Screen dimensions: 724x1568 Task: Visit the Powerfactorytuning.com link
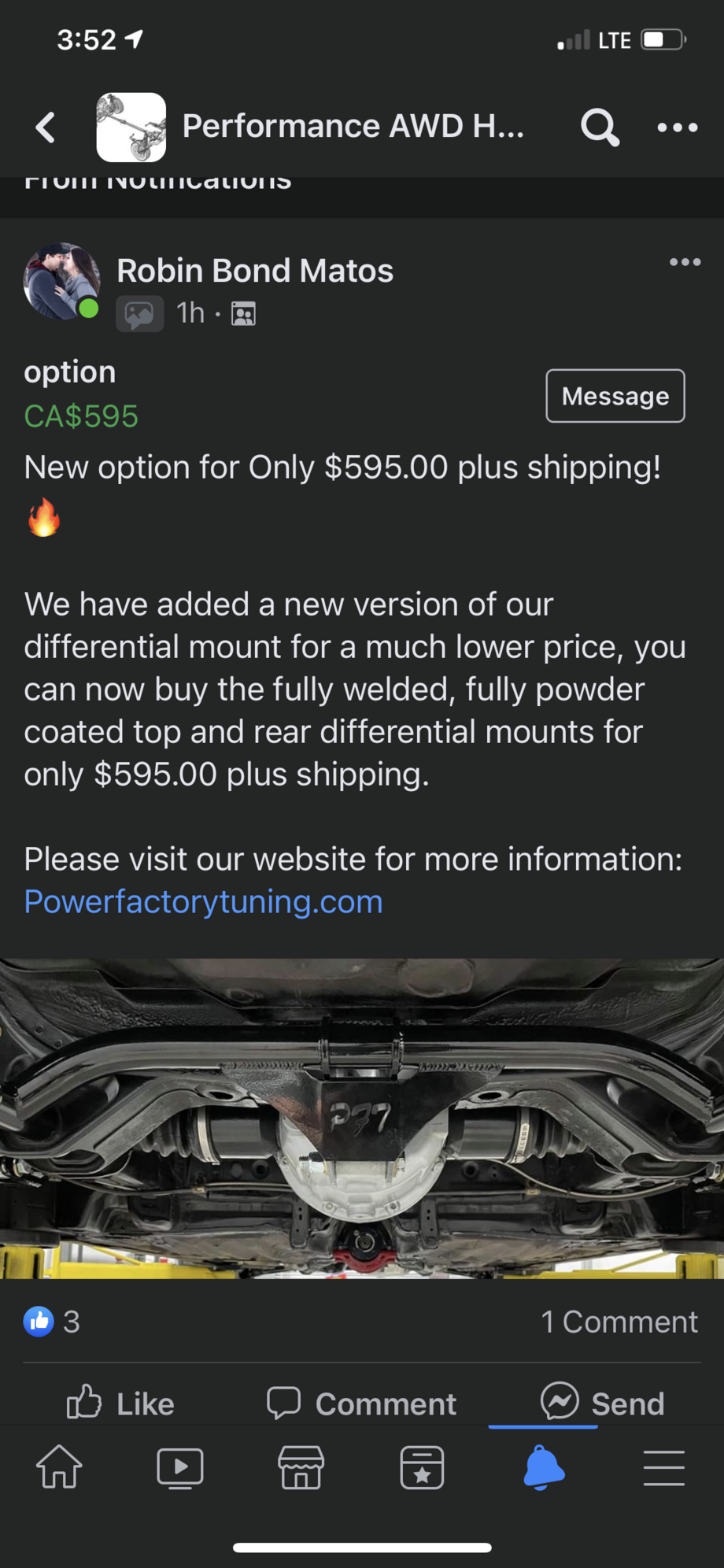point(203,902)
